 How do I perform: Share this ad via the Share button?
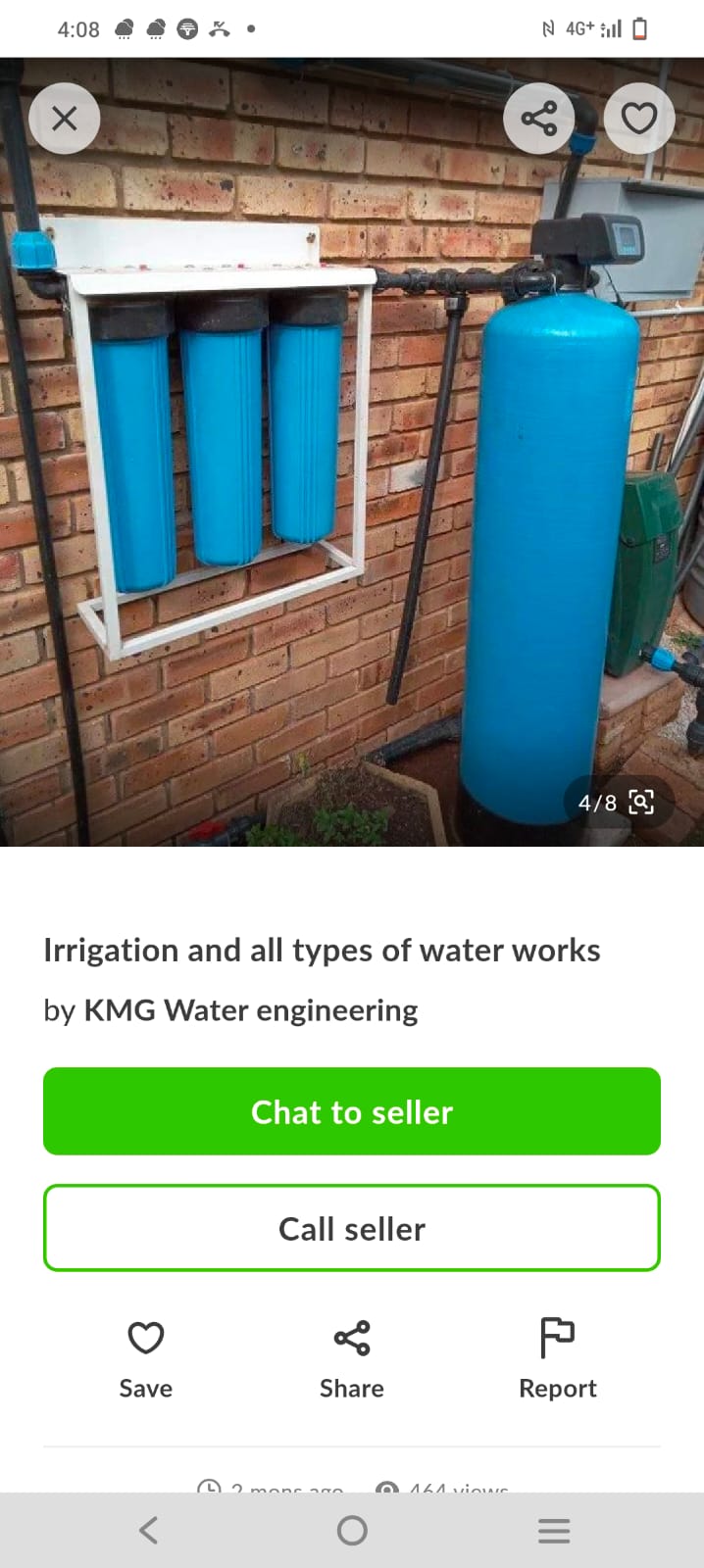pos(352,1357)
